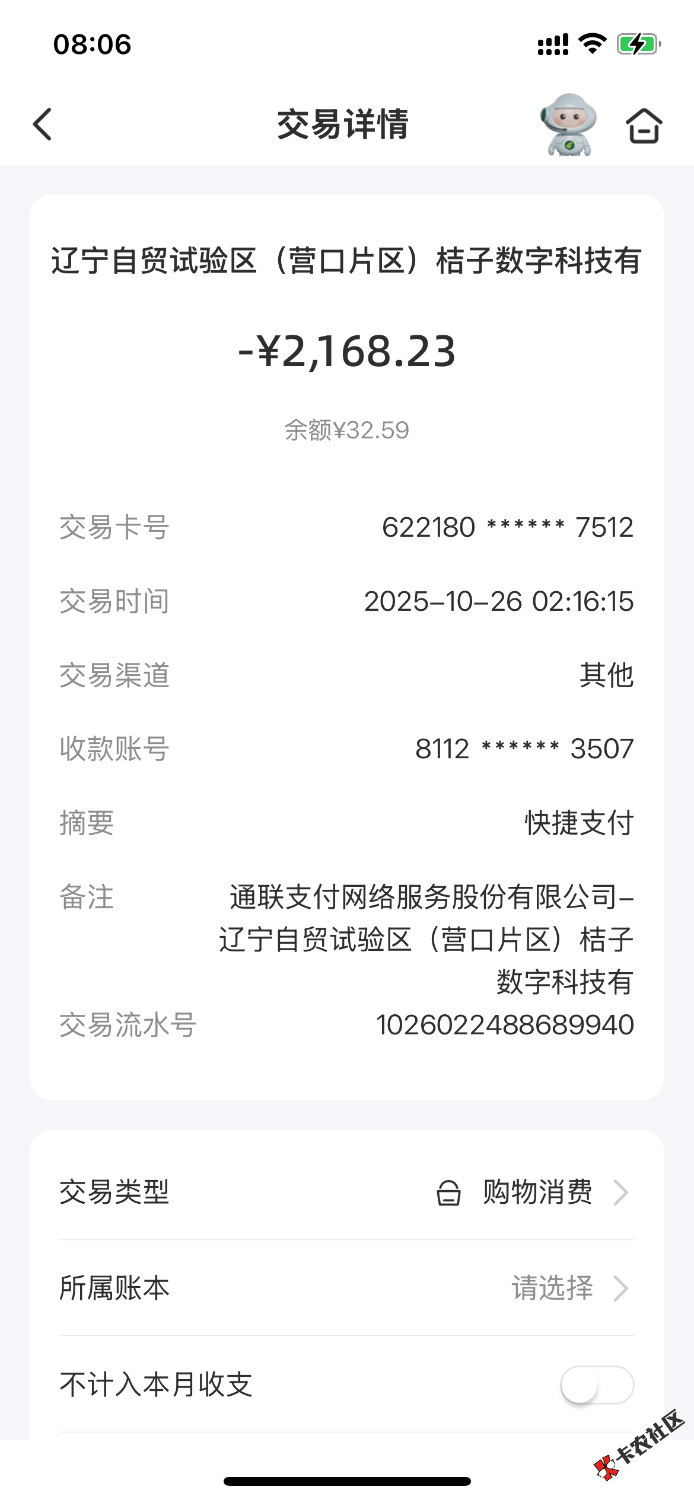Go back from the 交易详情 page
The image size is (694, 1500).
42,125
